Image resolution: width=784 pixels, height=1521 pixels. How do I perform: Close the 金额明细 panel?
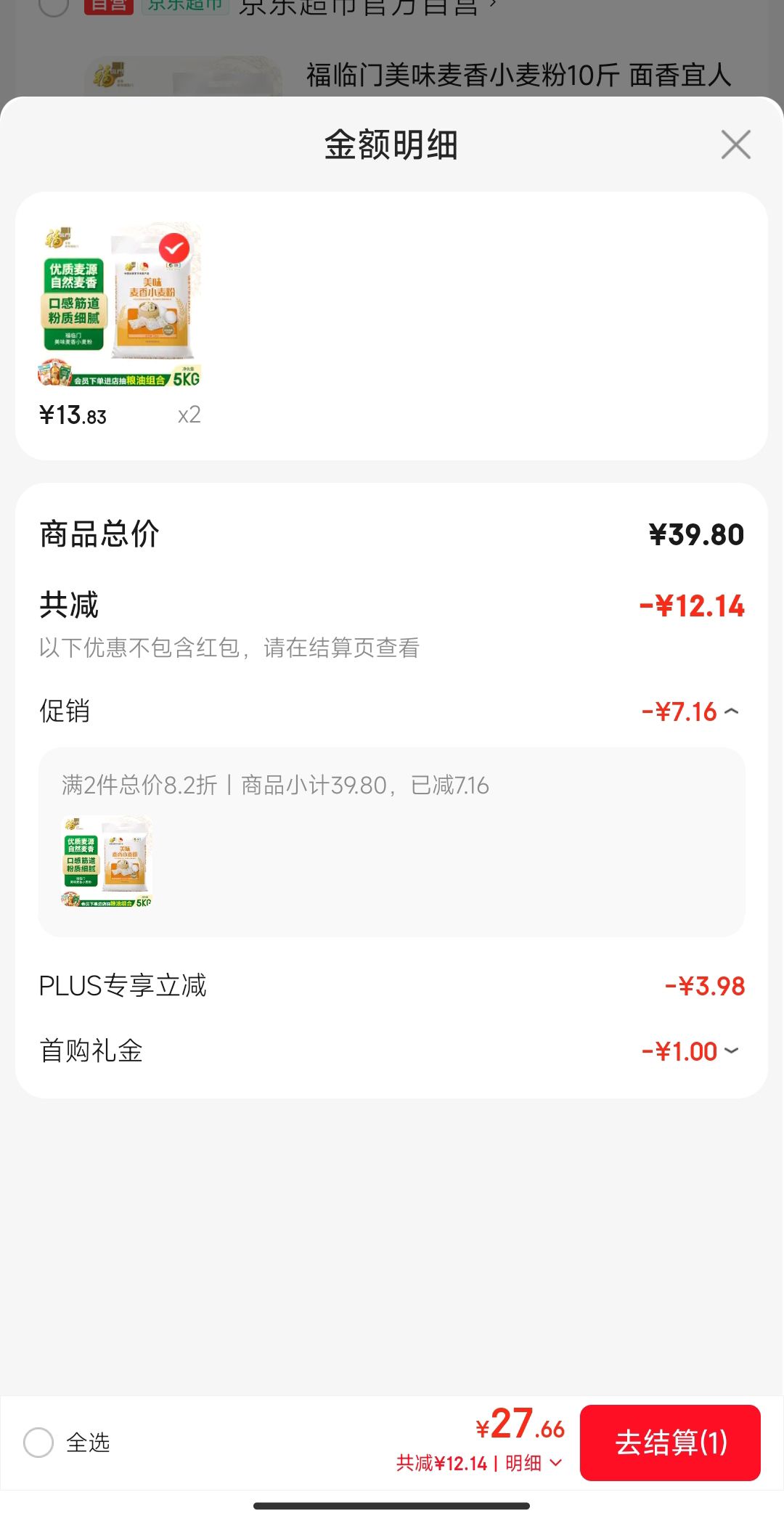(735, 144)
